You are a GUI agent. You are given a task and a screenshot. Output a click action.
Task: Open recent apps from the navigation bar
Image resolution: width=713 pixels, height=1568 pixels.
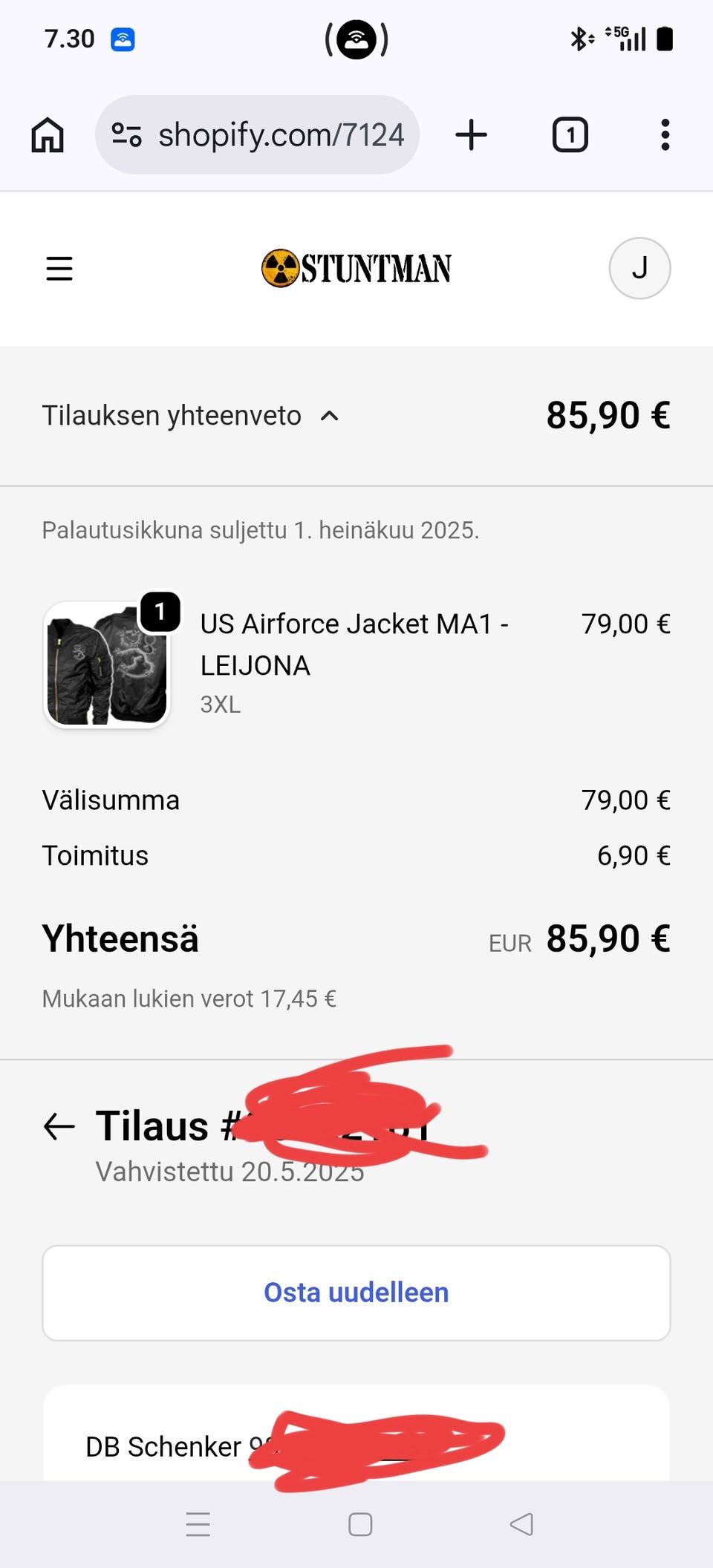click(x=198, y=1524)
